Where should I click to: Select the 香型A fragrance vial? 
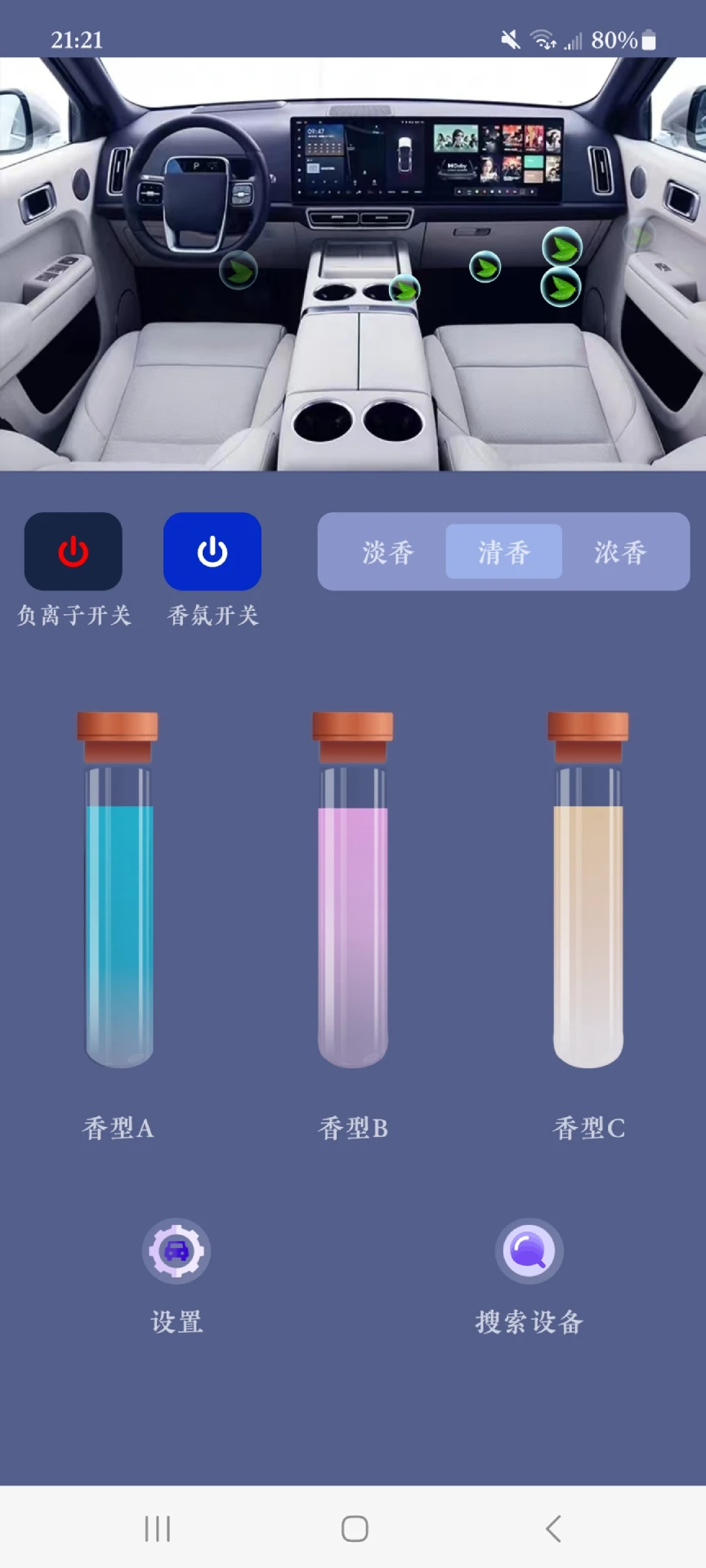118,898
